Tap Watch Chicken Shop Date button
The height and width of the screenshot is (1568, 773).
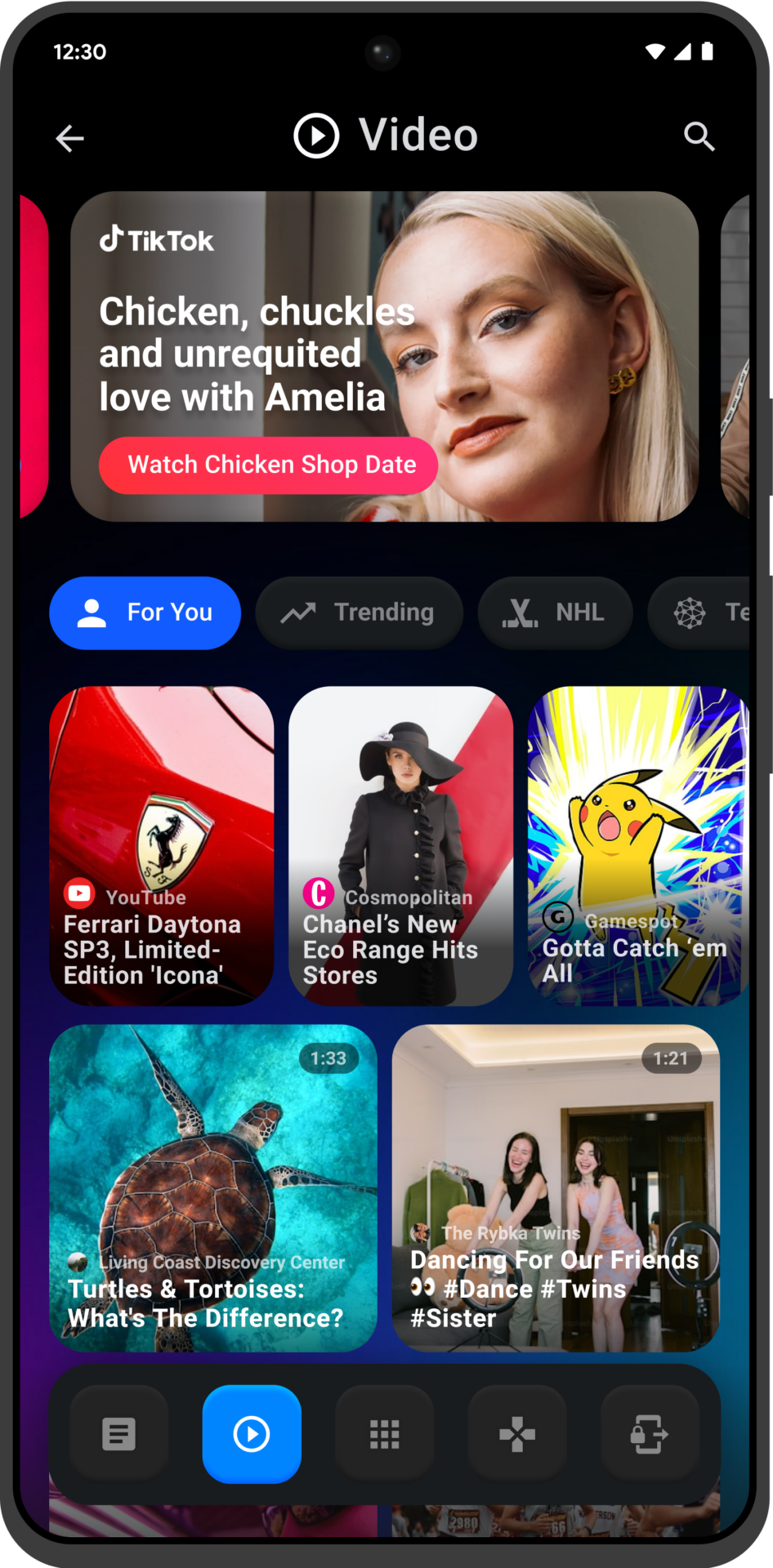click(269, 465)
